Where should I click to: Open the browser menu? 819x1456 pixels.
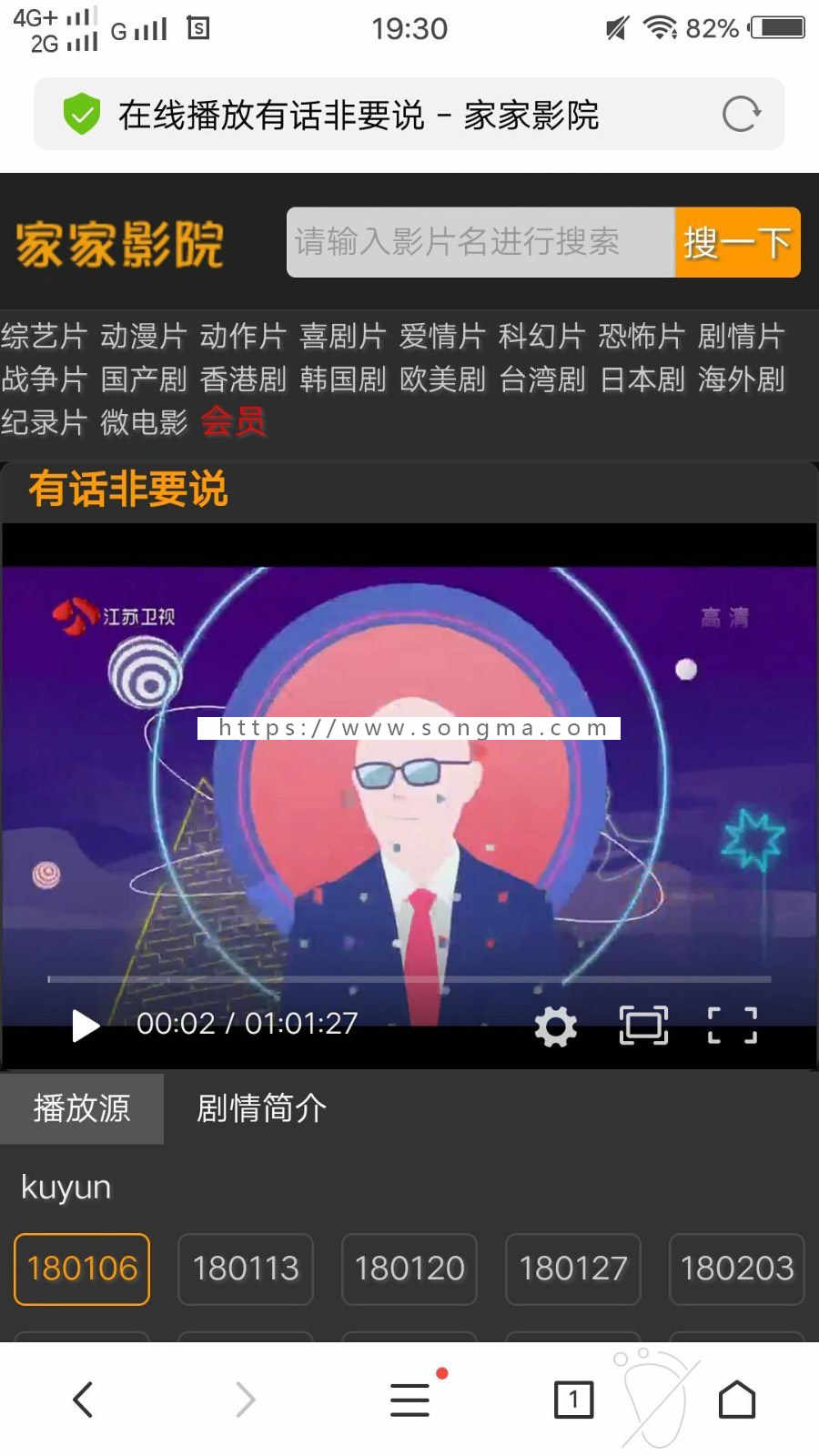pyautogui.click(x=409, y=1400)
